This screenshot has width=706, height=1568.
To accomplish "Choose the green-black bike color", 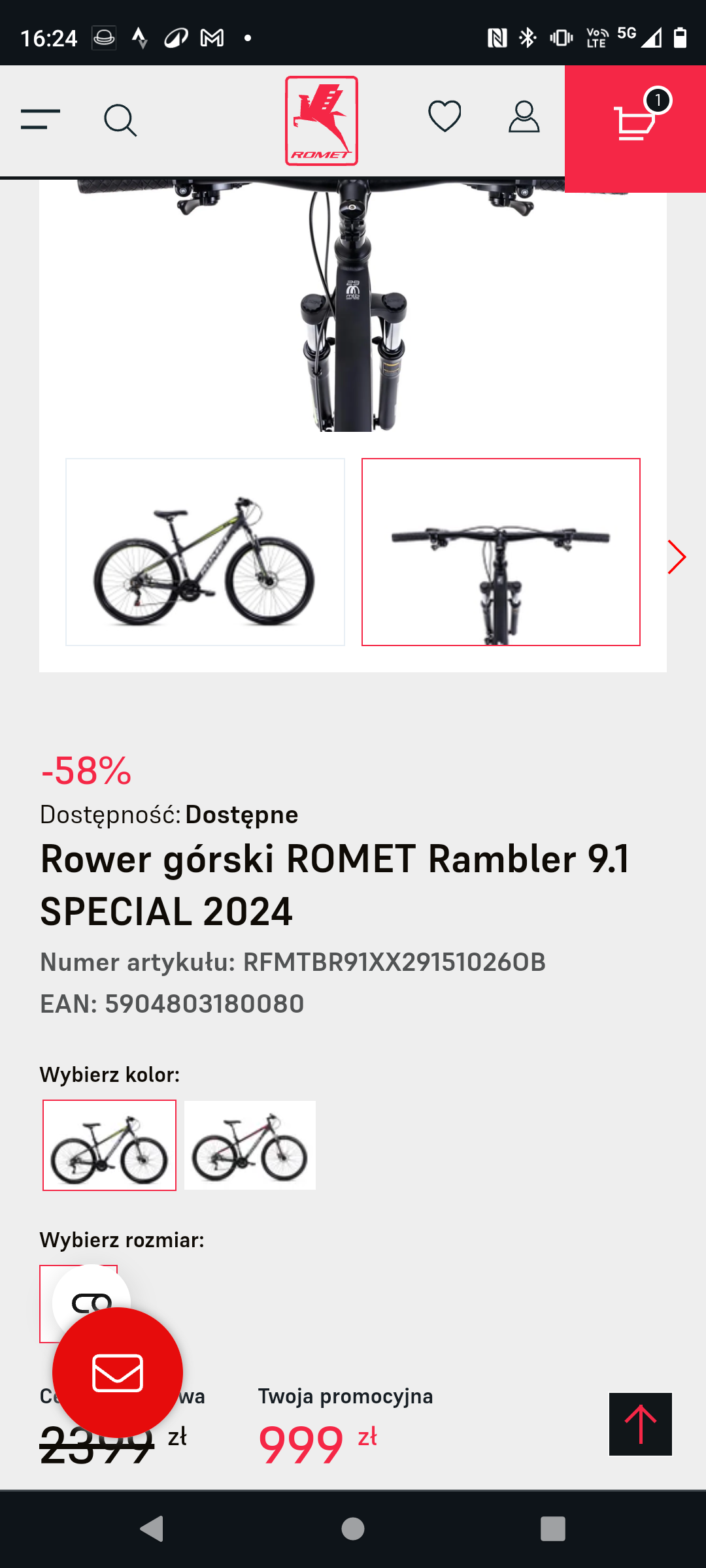I will (110, 1145).
